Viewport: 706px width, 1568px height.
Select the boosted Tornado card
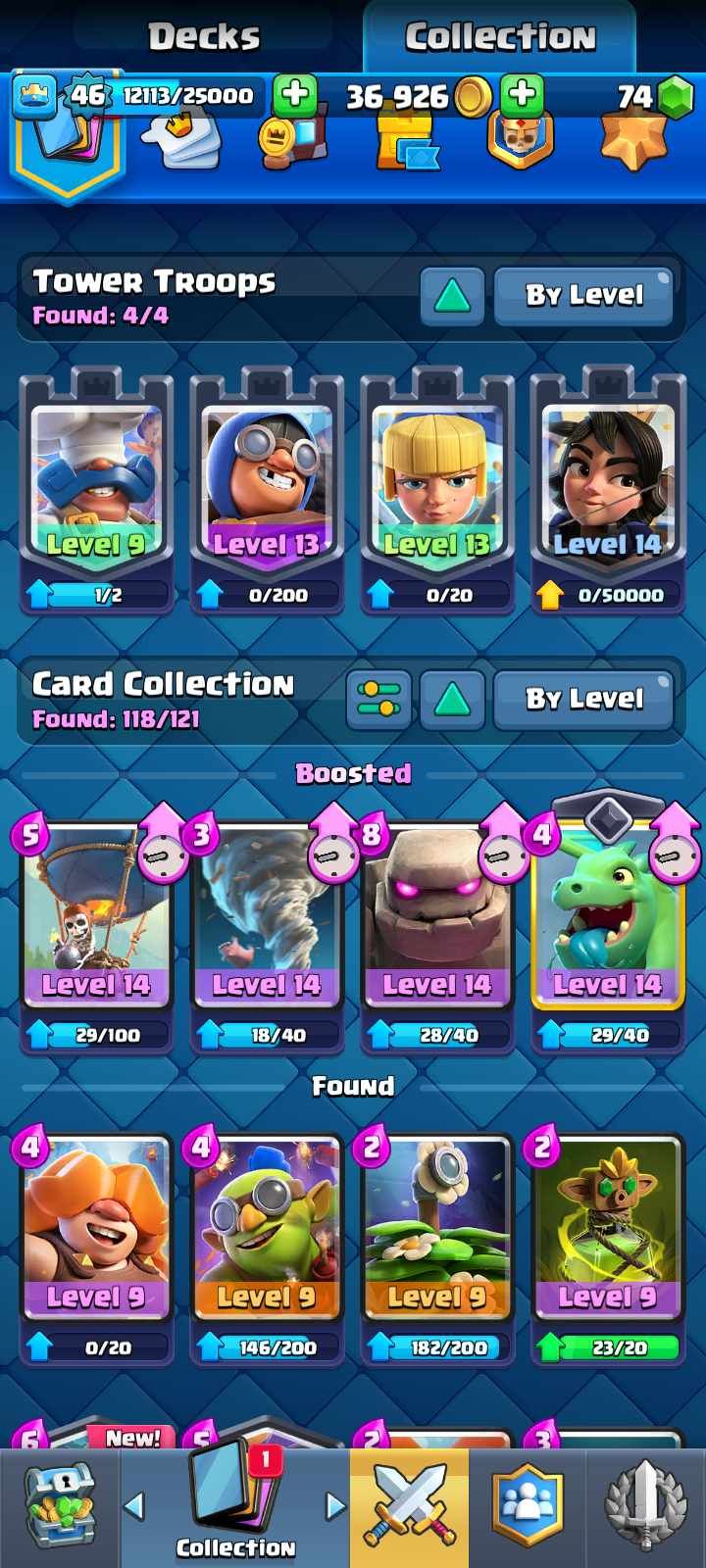coord(266,916)
